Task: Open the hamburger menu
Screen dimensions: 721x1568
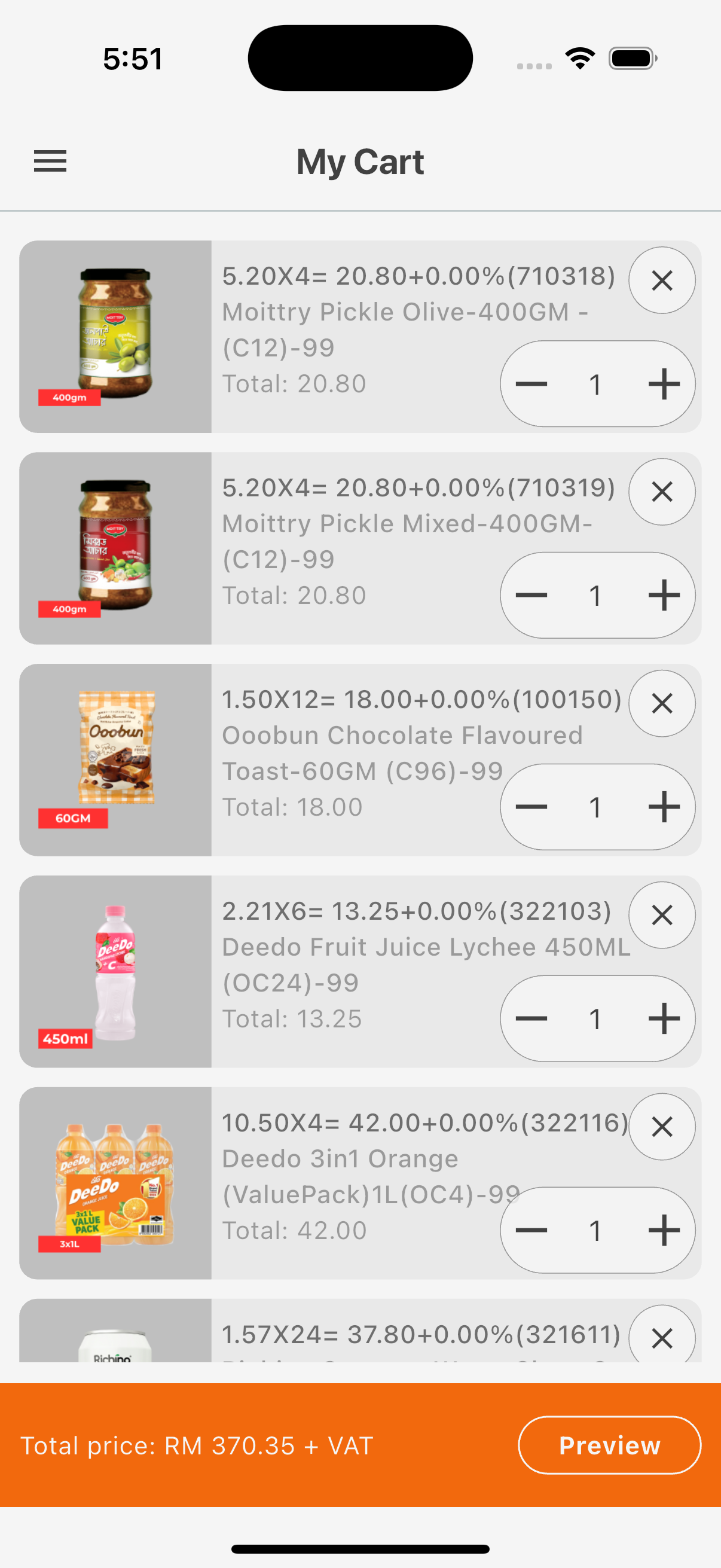Action: [50, 161]
